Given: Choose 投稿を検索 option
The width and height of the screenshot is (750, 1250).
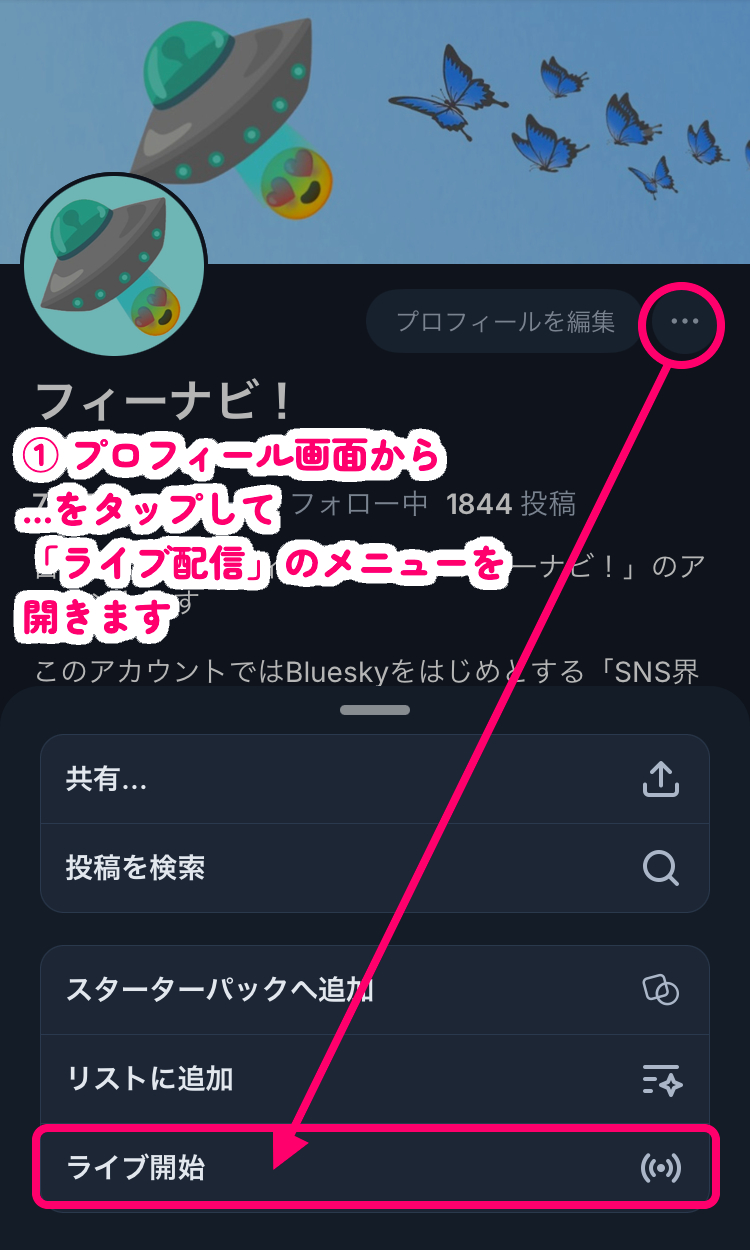Looking at the screenshot, I should 374,867.
